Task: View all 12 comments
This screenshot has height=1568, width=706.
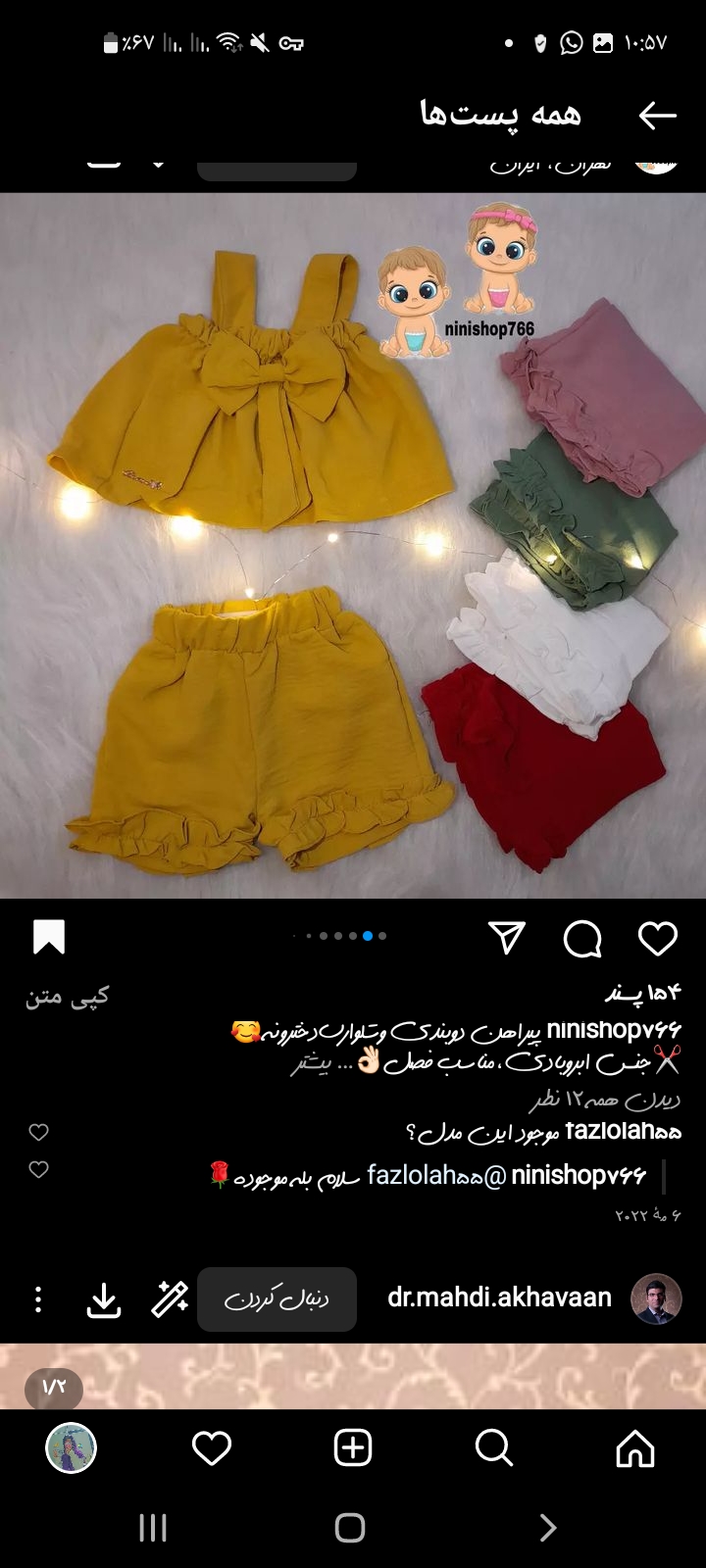Action: (605, 1101)
